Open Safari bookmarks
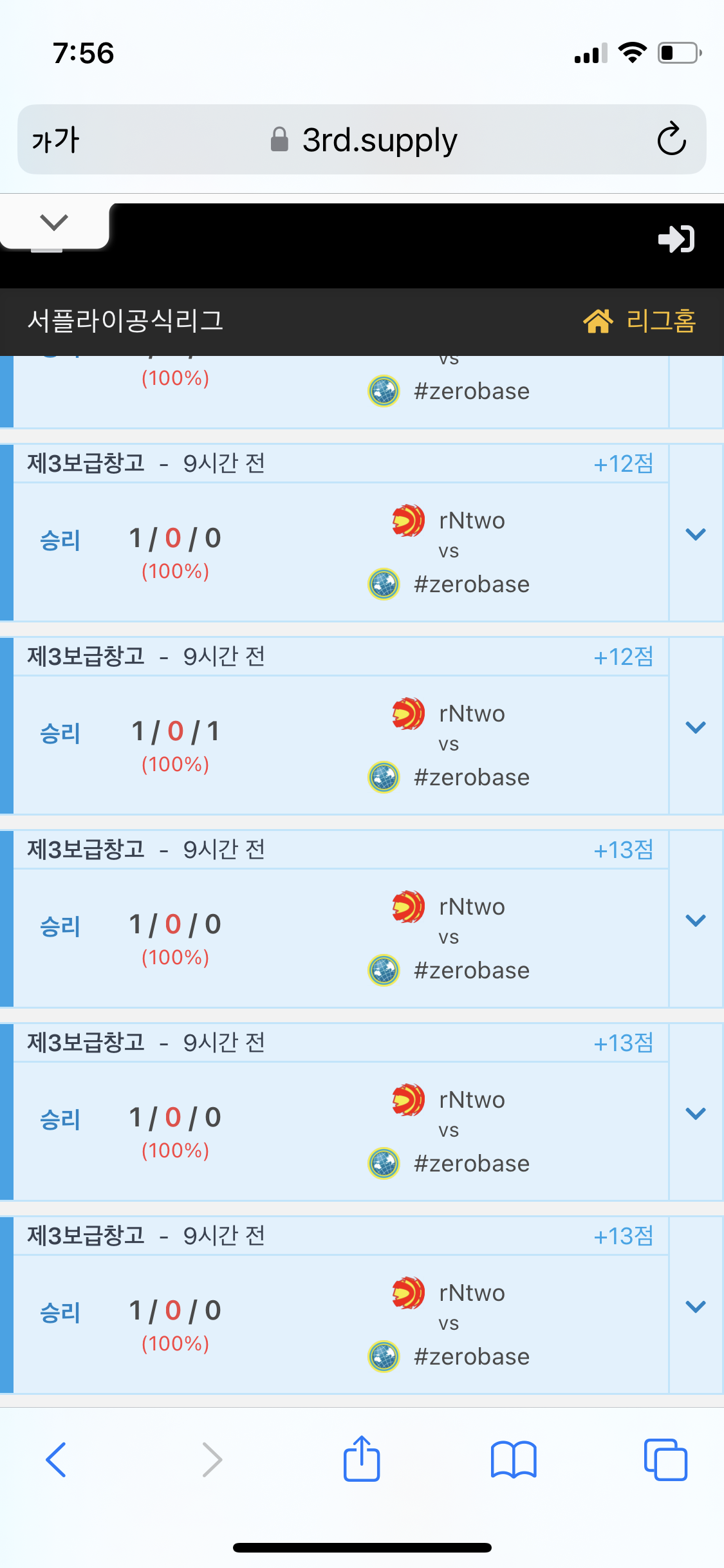Screen dimensions: 724x1568 click(513, 1459)
